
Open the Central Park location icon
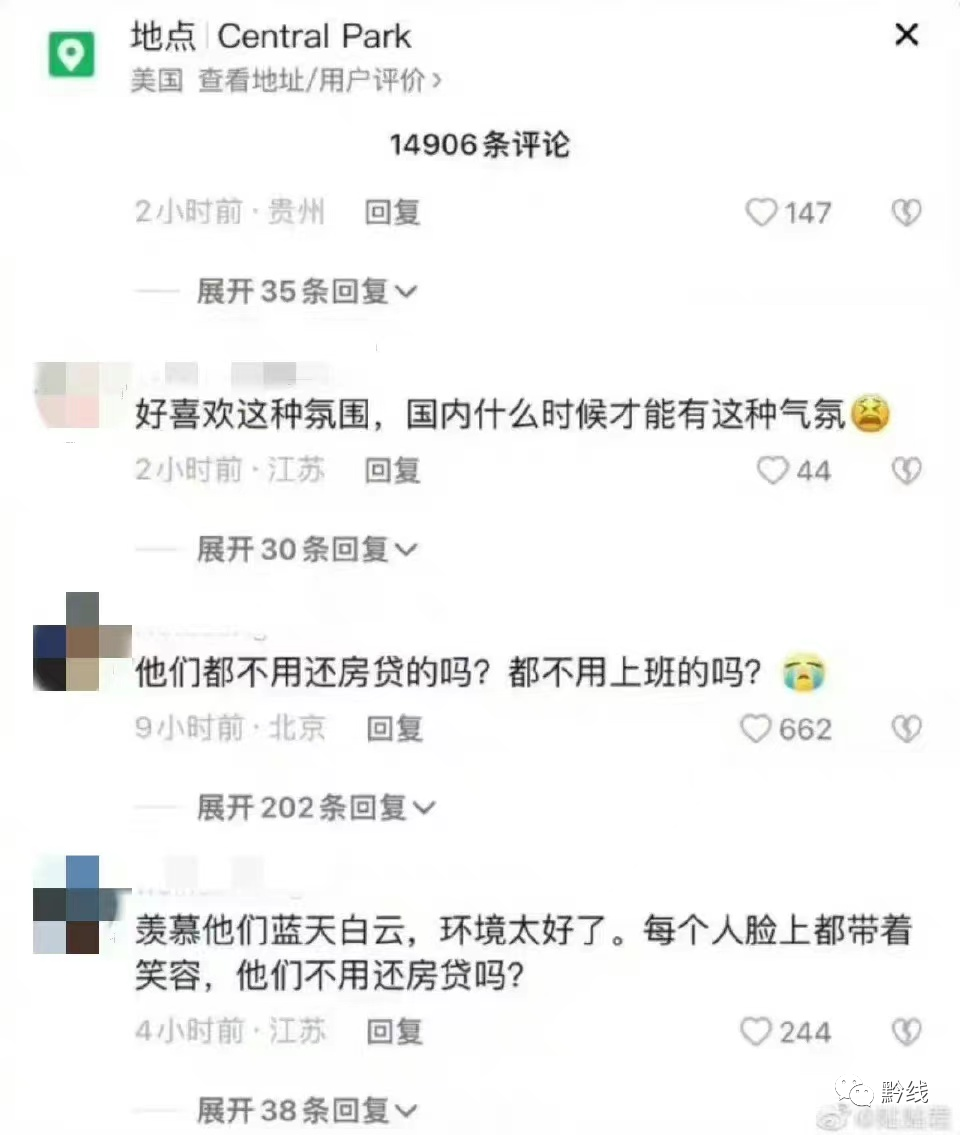pyautogui.click(x=72, y=54)
